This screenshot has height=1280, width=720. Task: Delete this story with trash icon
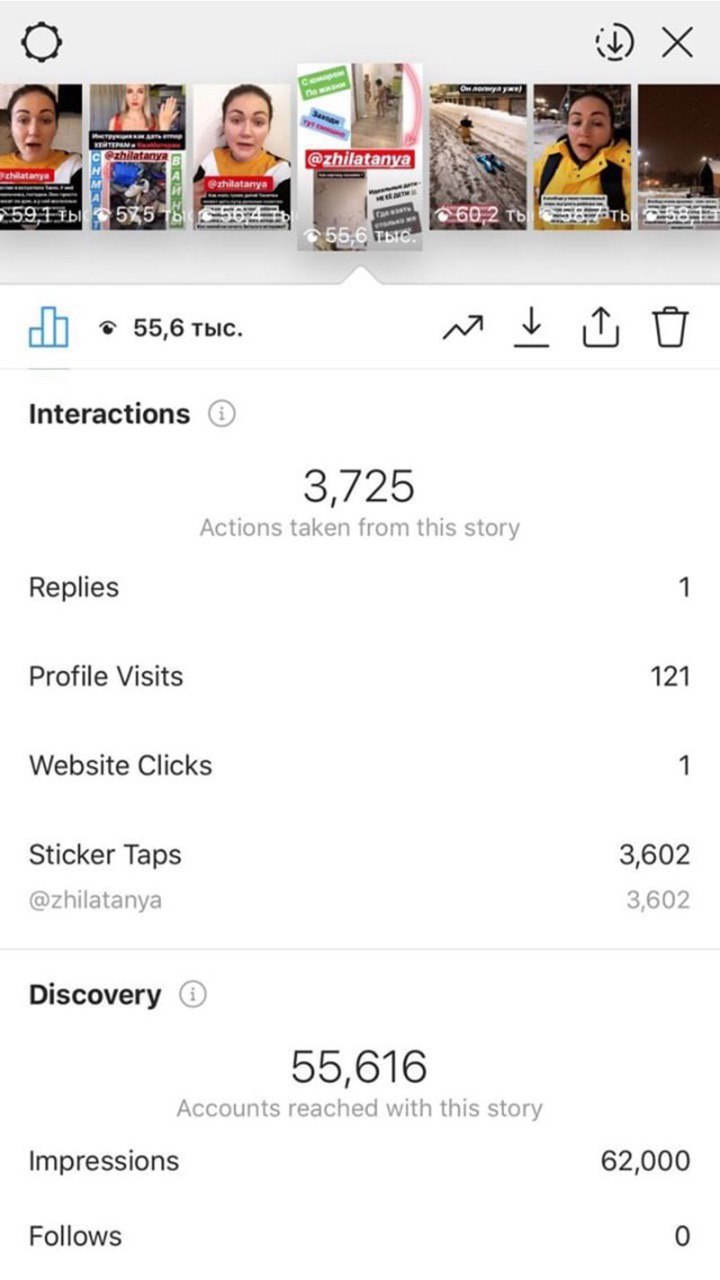pos(671,327)
